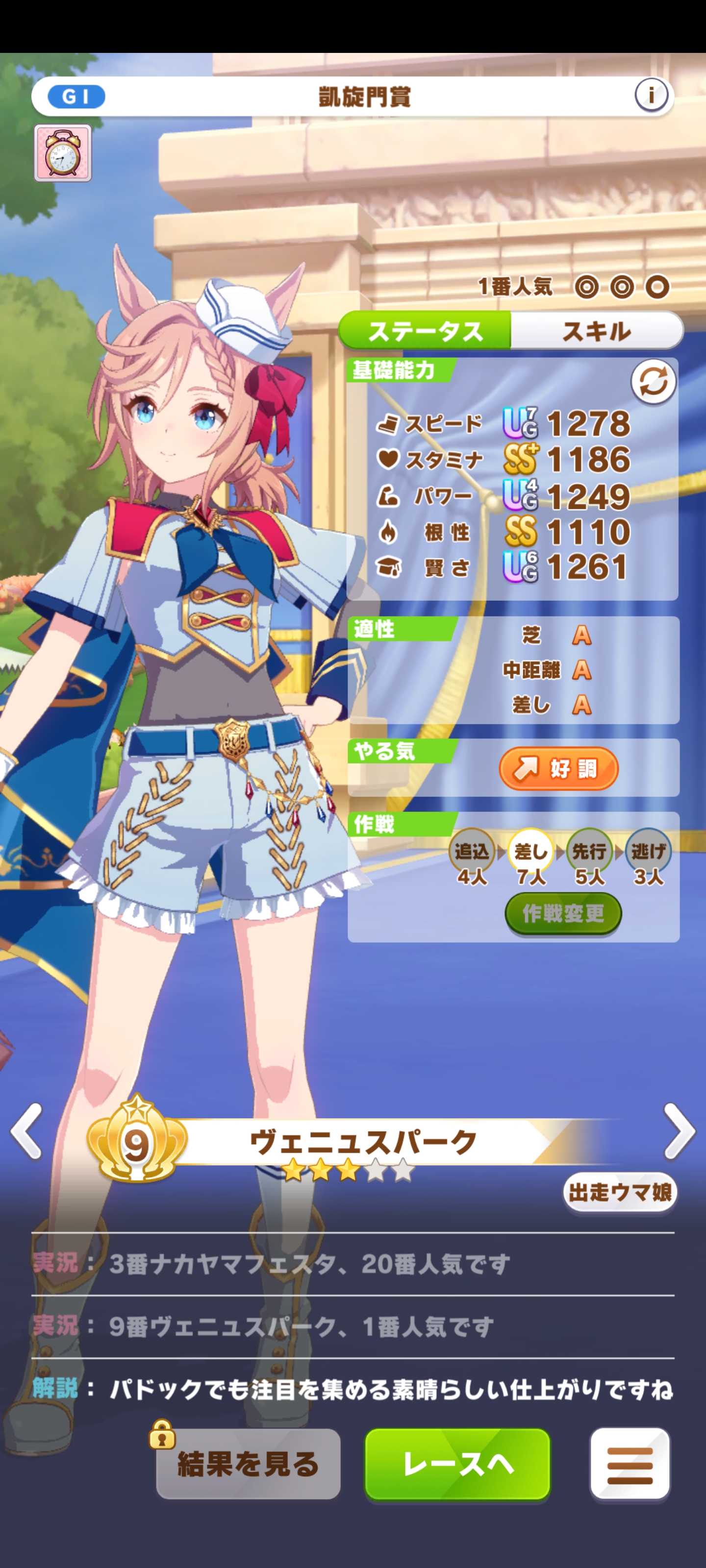Tap the 作戦変更 button
Image resolution: width=706 pixels, height=1568 pixels.
(563, 913)
